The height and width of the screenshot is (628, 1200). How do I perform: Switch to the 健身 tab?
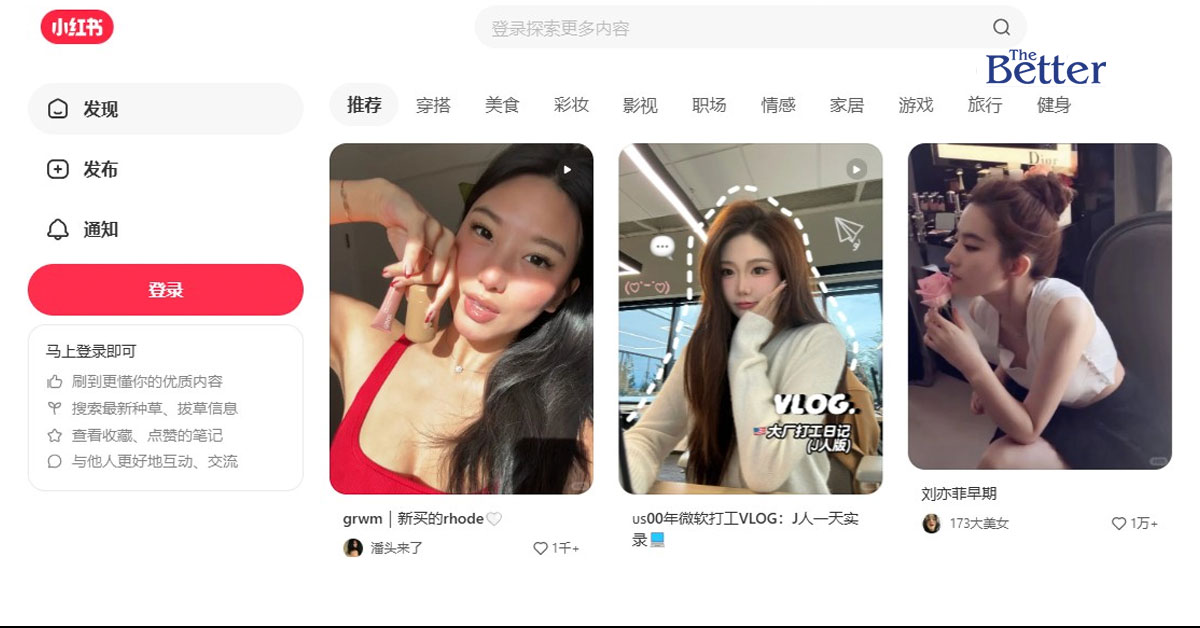1054,105
